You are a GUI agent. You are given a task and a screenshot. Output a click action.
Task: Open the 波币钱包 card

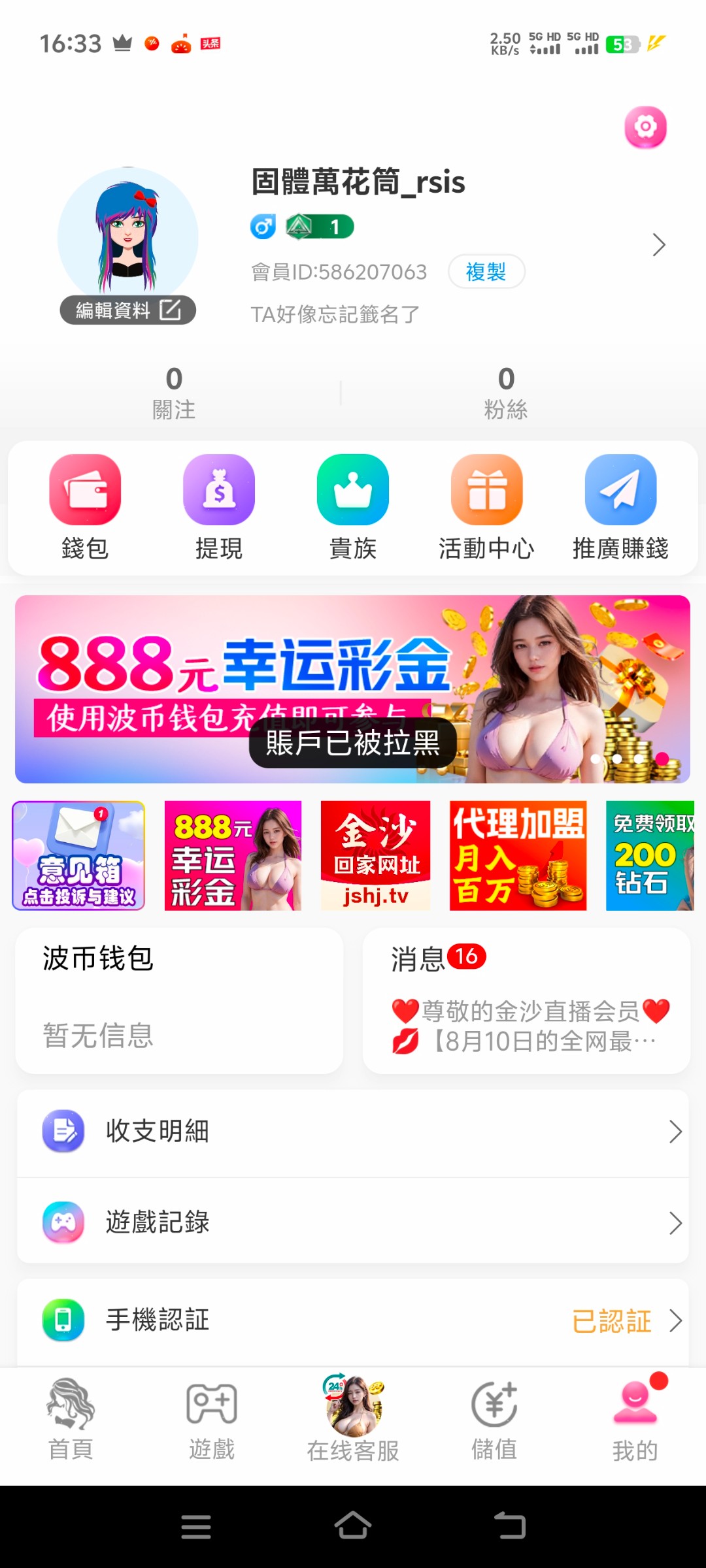179,1000
